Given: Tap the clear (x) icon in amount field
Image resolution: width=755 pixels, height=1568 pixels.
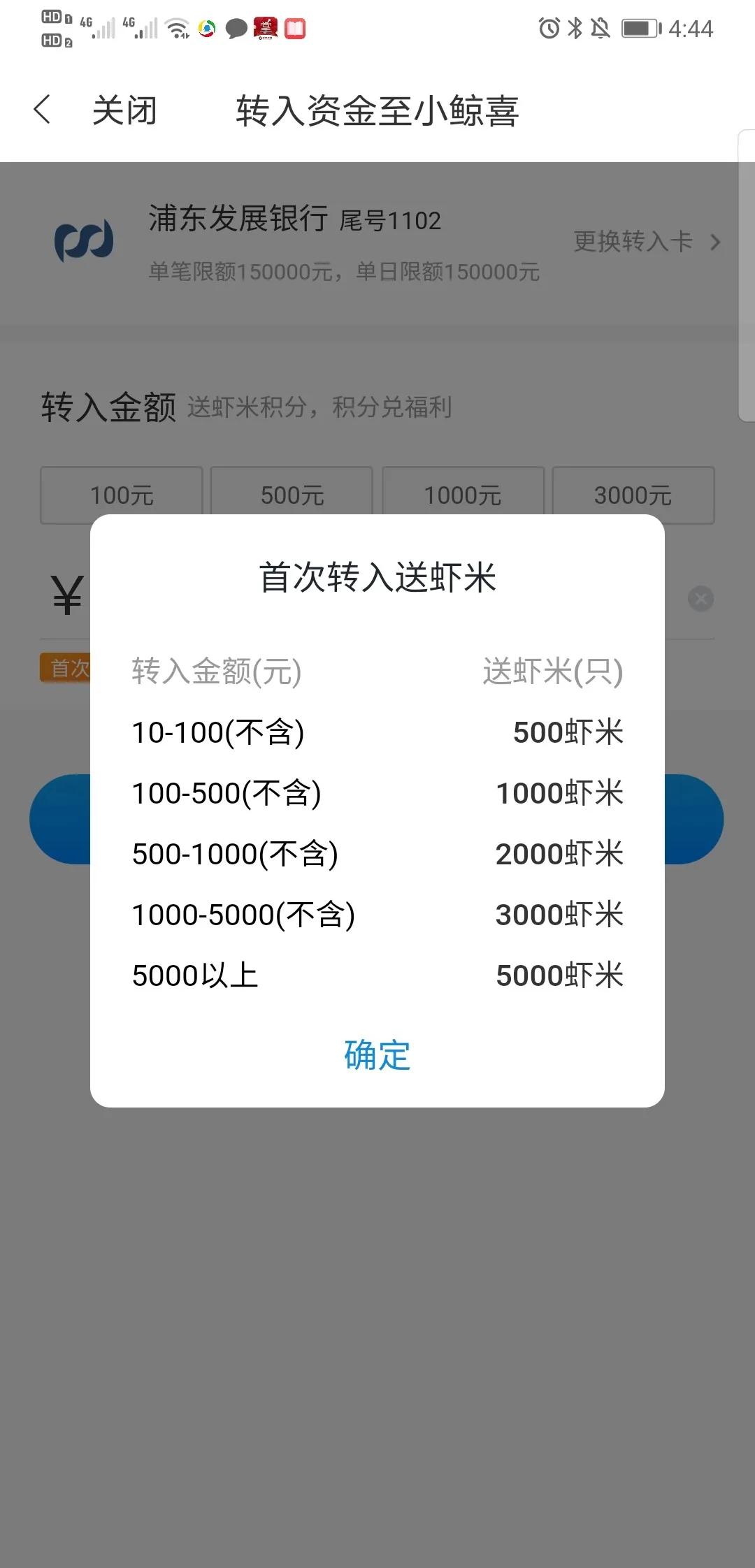Looking at the screenshot, I should tap(701, 599).
